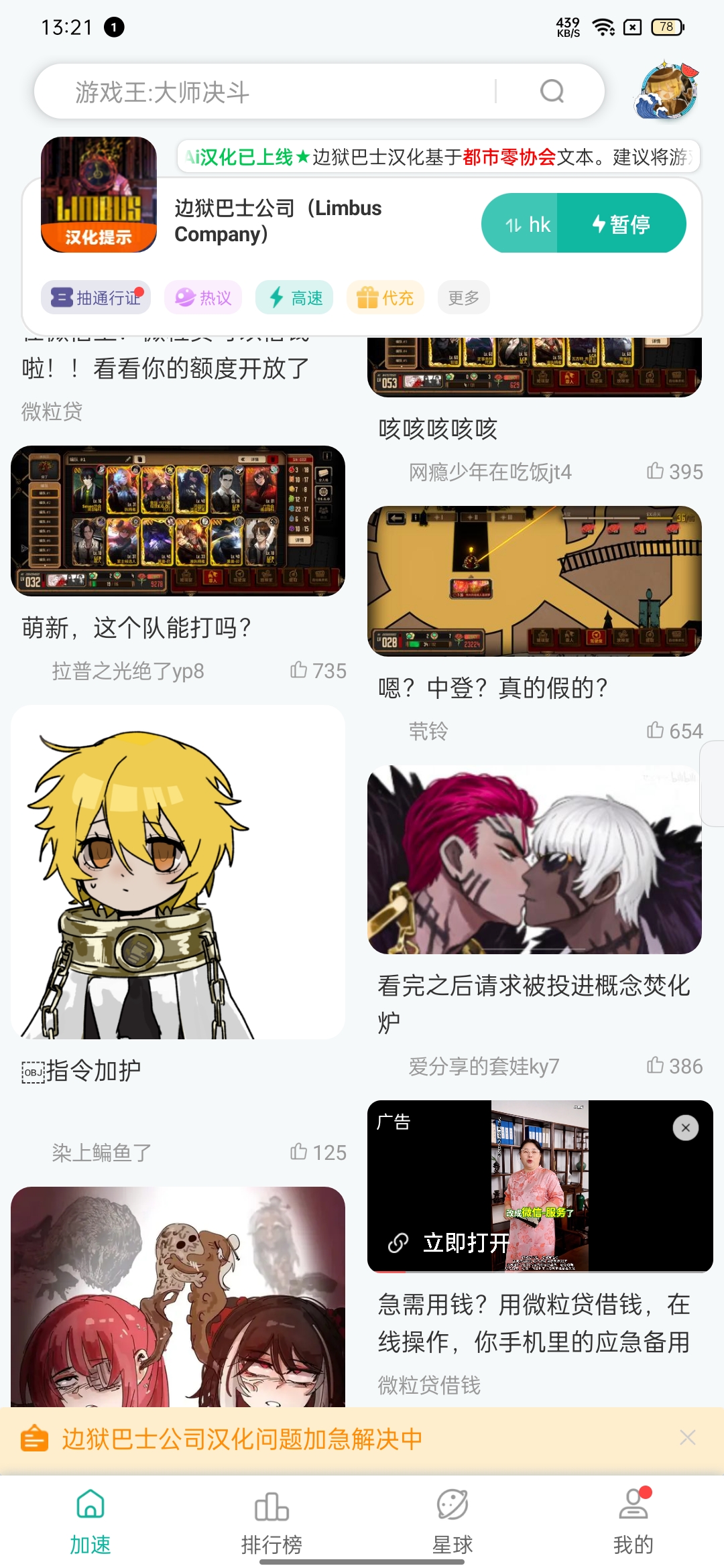Open the 指令加护 post
This screenshot has width=724, height=1568.
(94, 1070)
